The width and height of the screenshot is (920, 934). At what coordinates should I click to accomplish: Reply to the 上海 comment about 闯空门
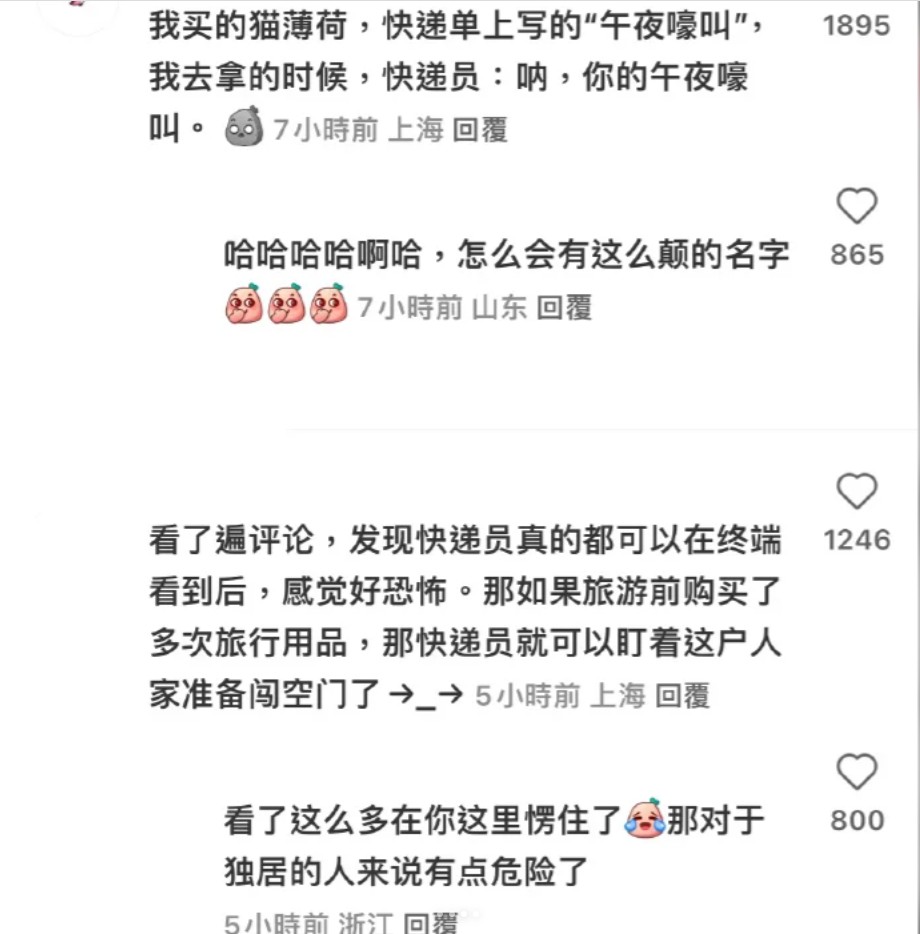pos(682,696)
